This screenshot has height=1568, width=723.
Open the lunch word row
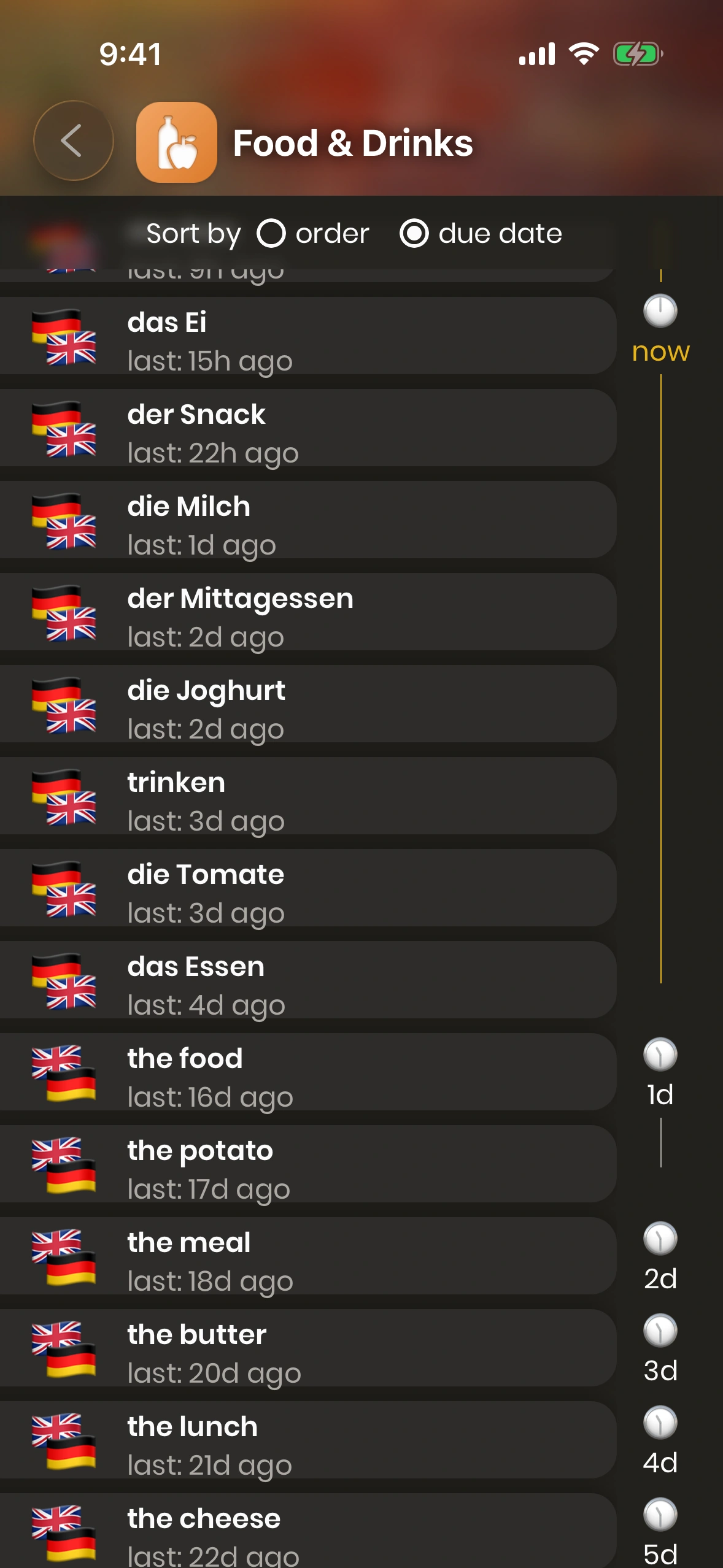coord(307,1440)
